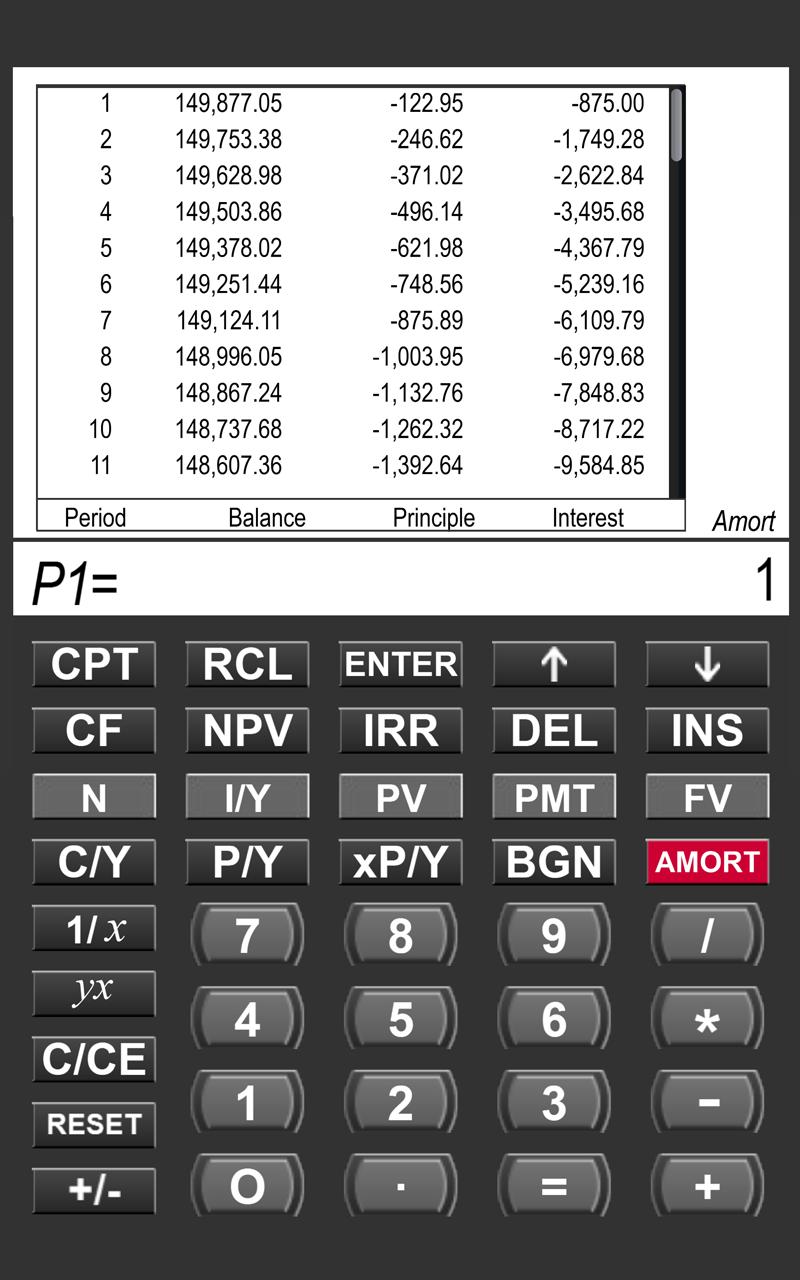Select the I/Y interest rate key
Image resolution: width=800 pixels, height=1280 pixels.
click(x=247, y=797)
